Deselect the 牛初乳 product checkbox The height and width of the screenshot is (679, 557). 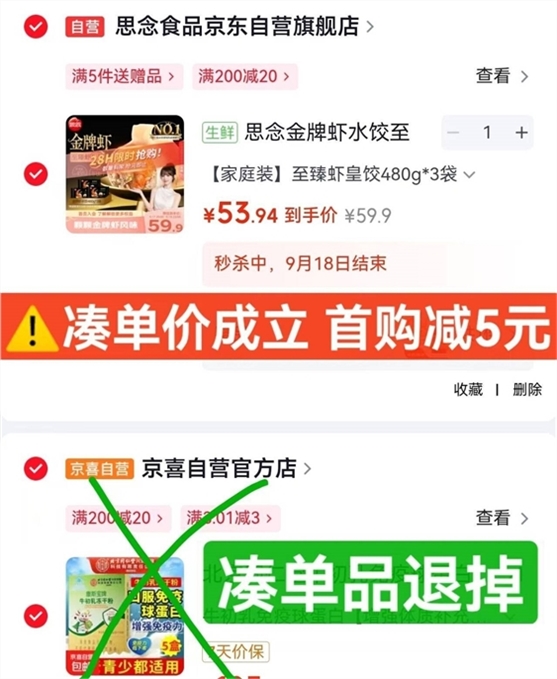[x=36, y=616]
